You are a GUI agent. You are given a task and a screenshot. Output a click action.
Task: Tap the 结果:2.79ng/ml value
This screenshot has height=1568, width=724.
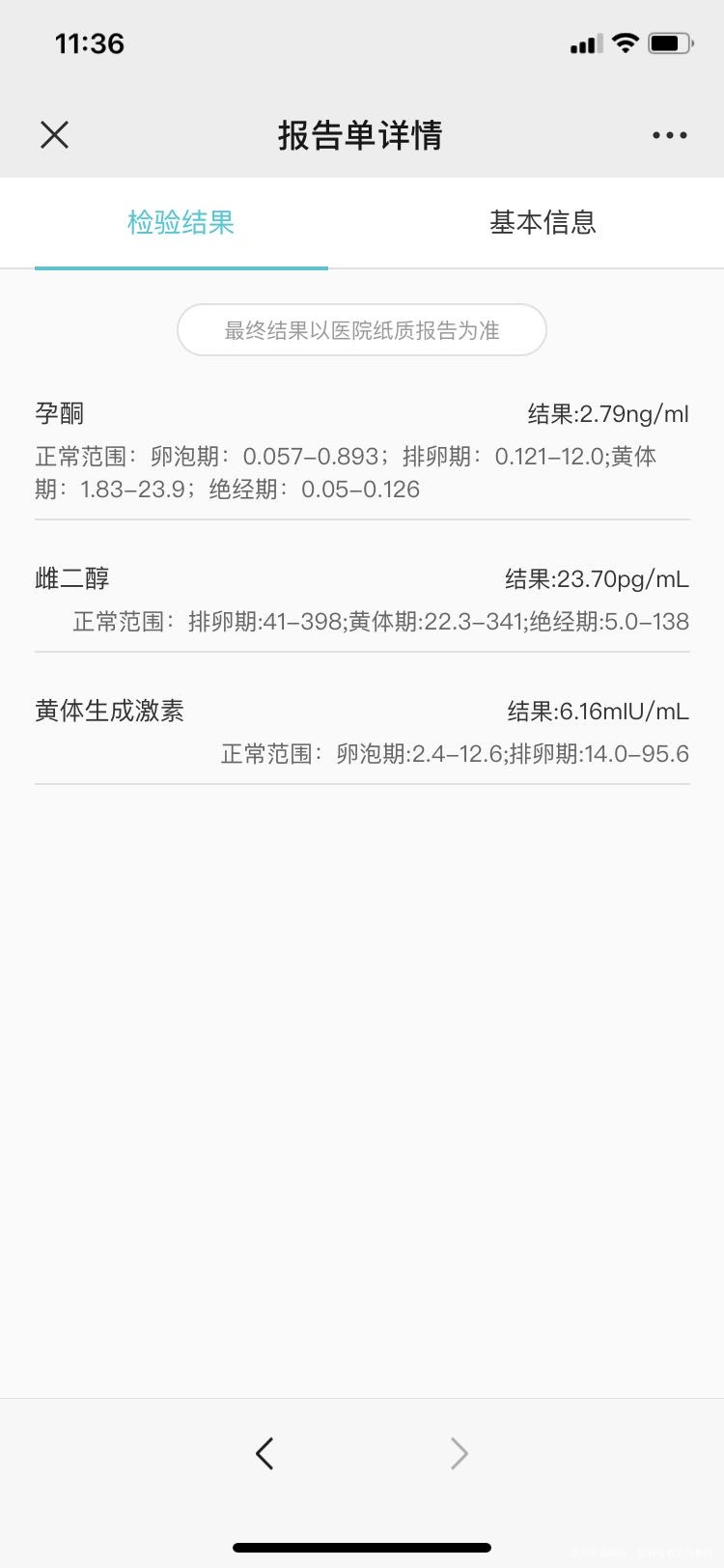[x=606, y=412]
